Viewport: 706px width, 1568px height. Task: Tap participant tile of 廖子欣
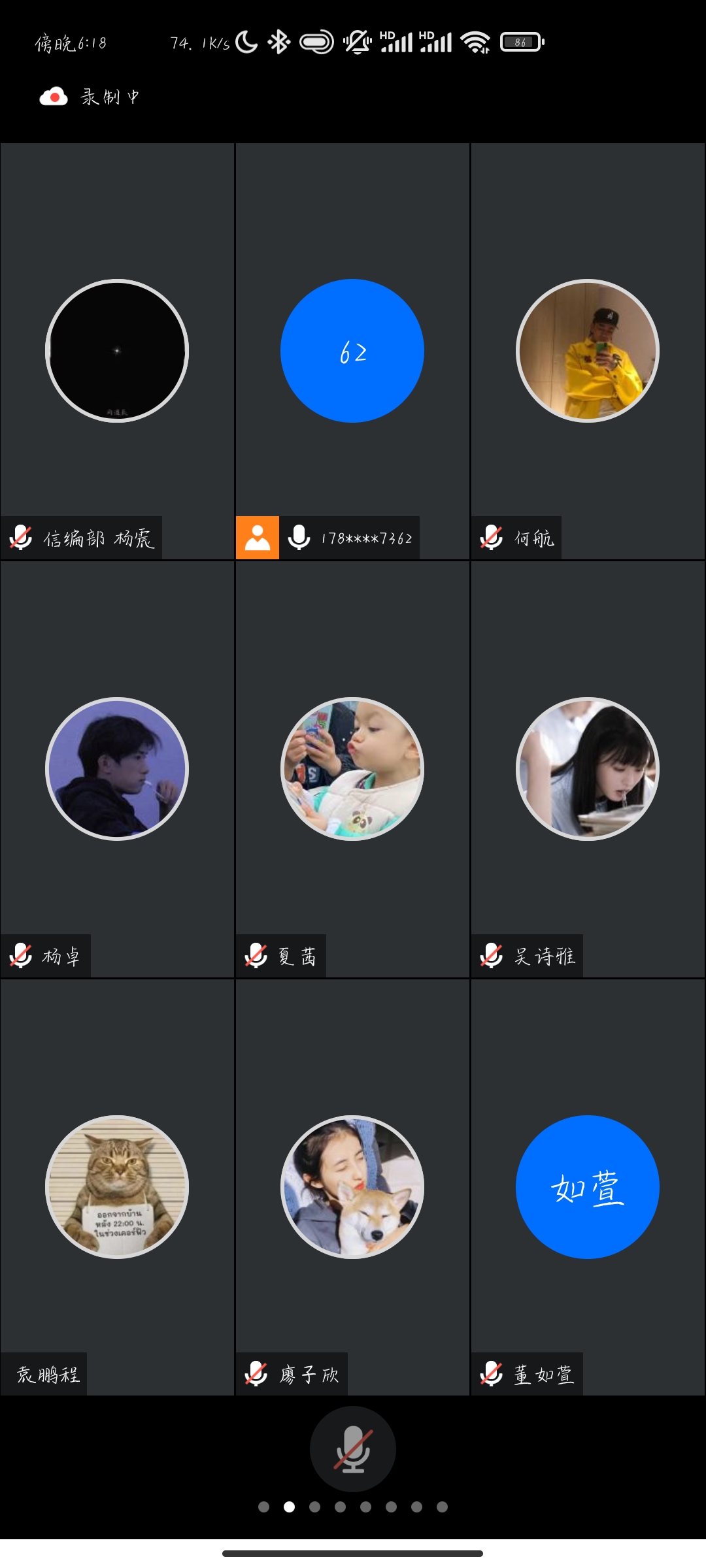(x=352, y=1187)
